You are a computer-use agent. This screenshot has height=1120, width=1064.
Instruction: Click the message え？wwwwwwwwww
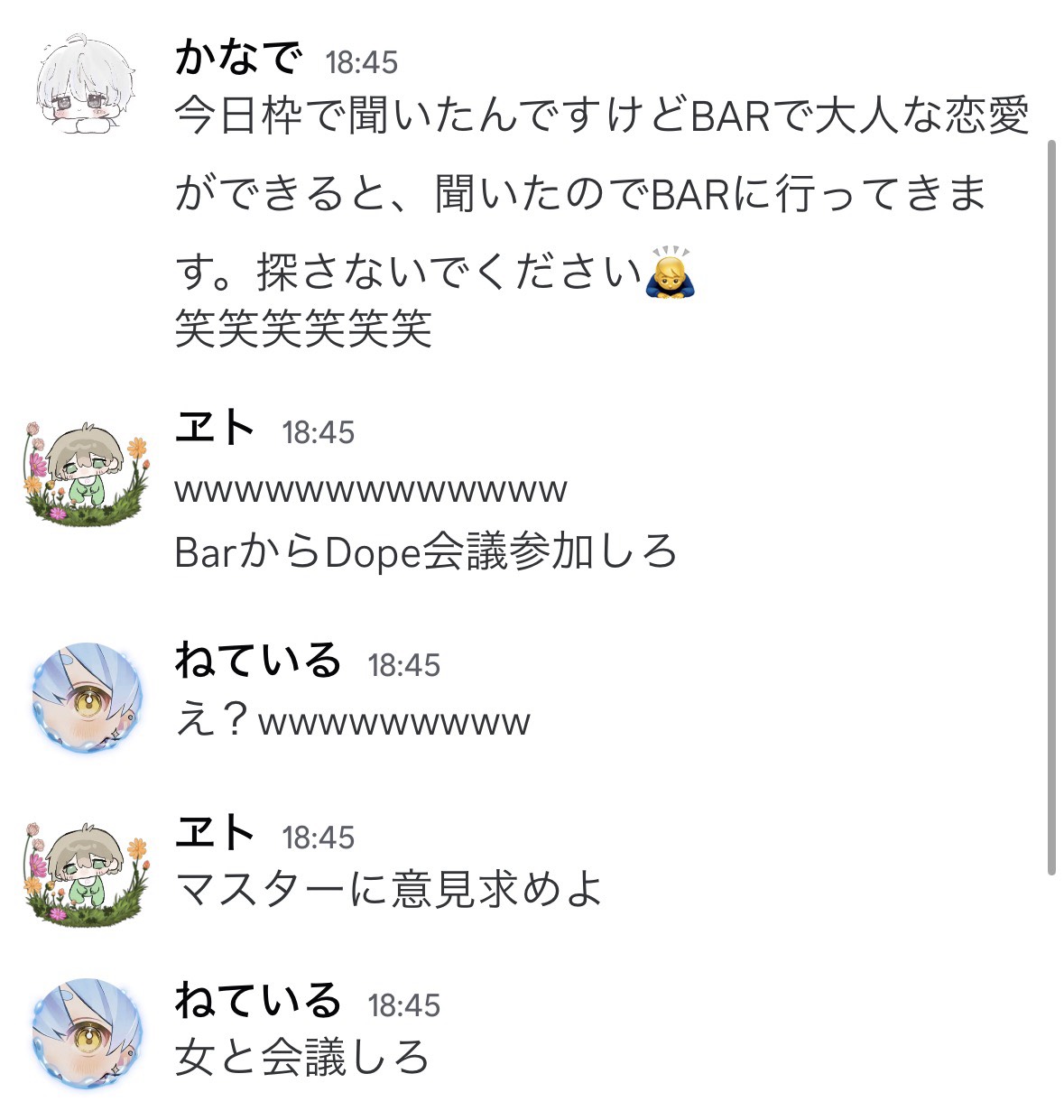(x=352, y=720)
